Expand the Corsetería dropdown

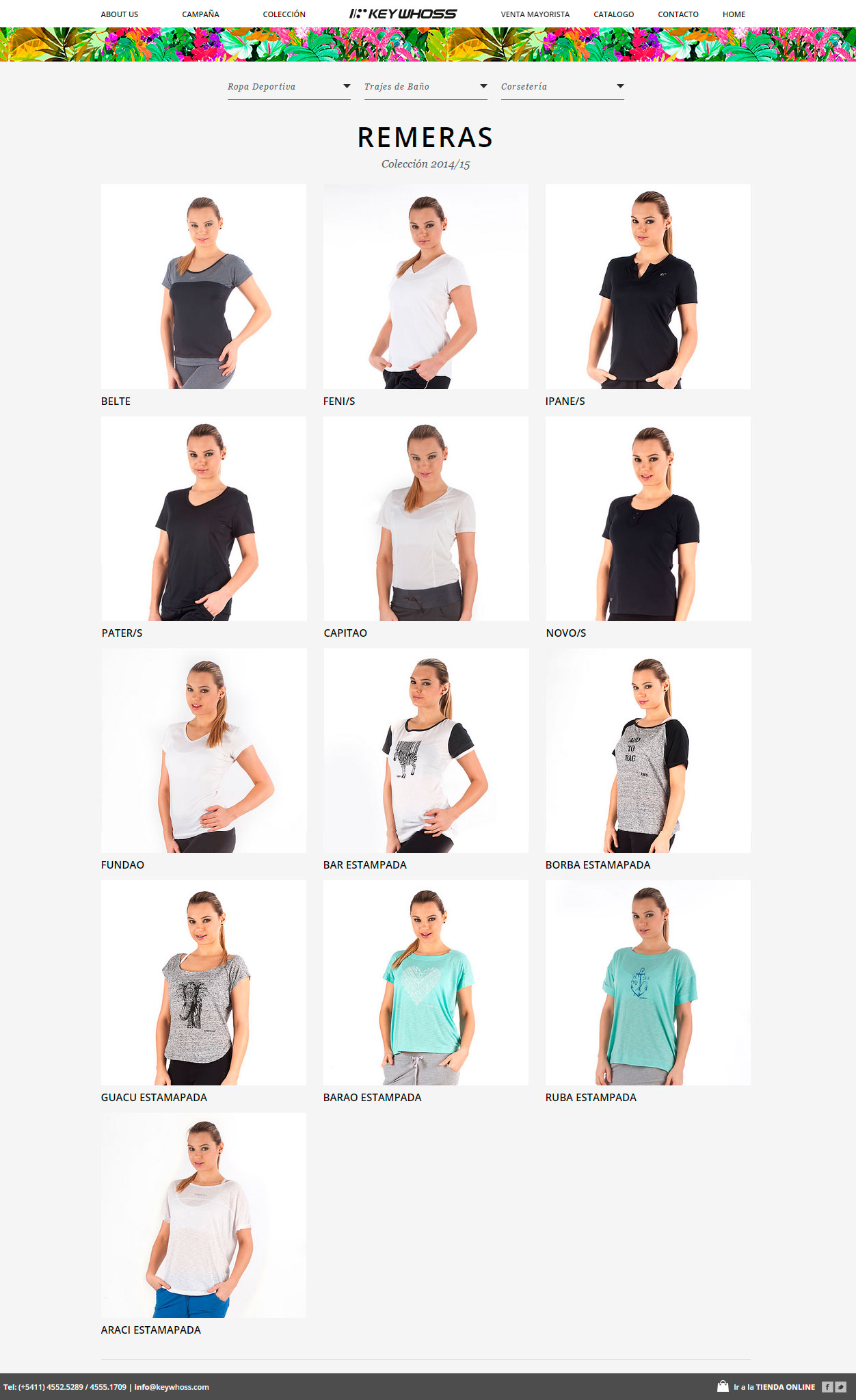point(562,87)
